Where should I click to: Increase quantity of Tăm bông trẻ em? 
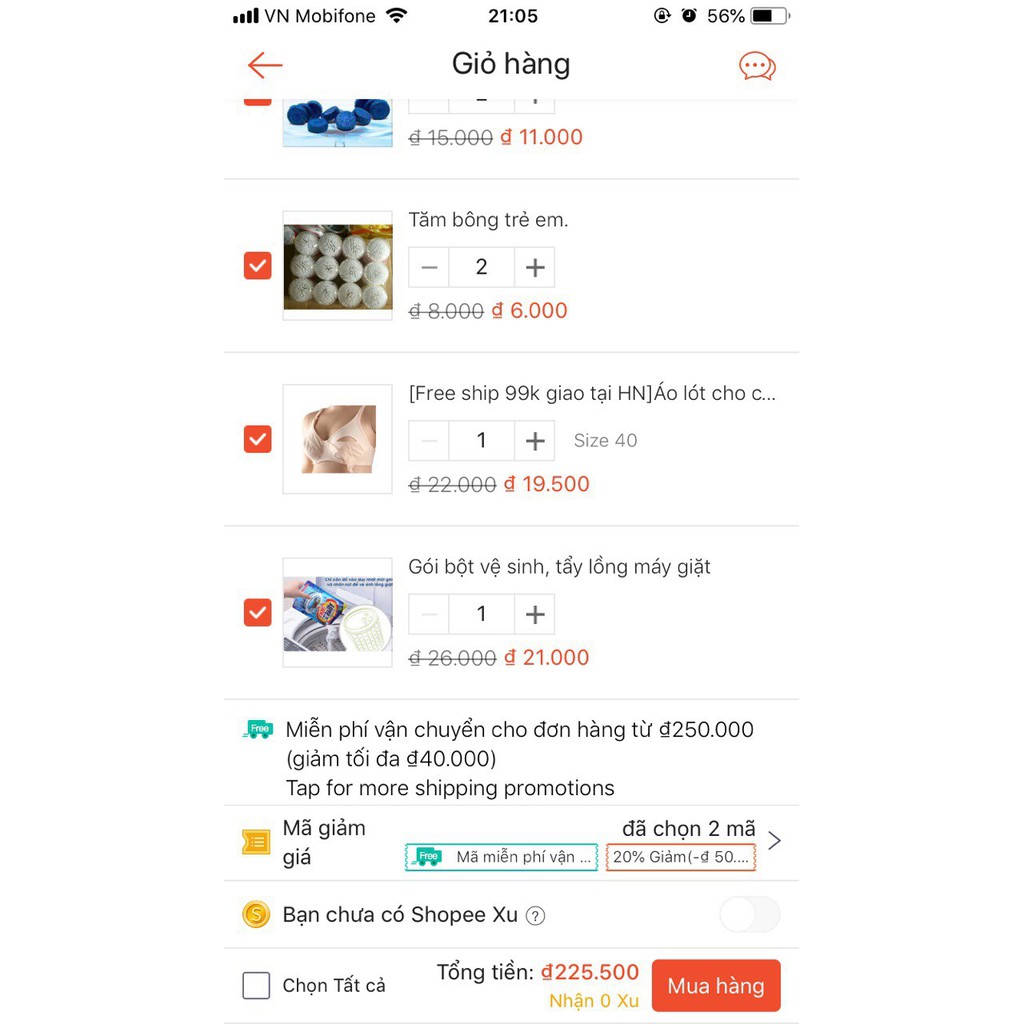[x=535, y=267]
